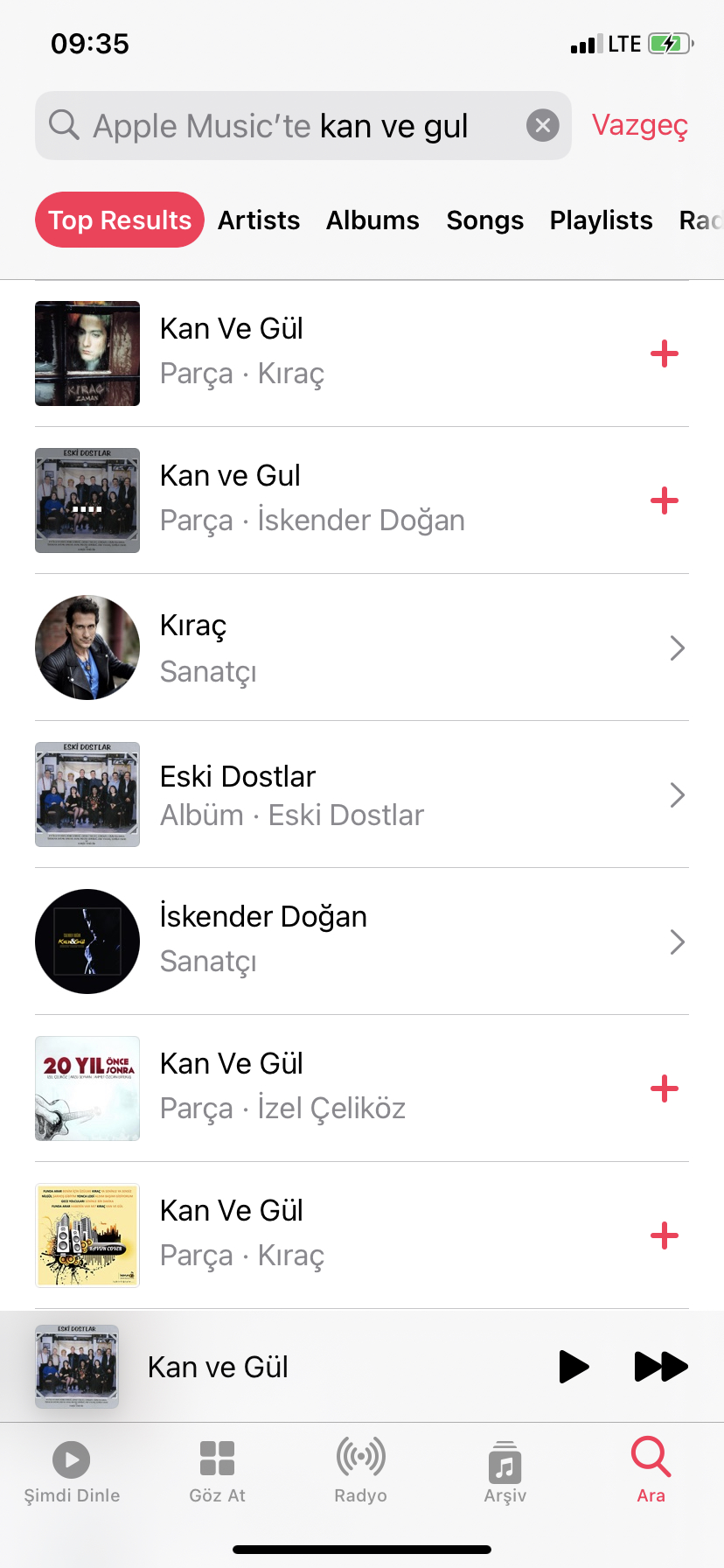
Task: Switch to the Playlists tab
Action: click(601, 220)
